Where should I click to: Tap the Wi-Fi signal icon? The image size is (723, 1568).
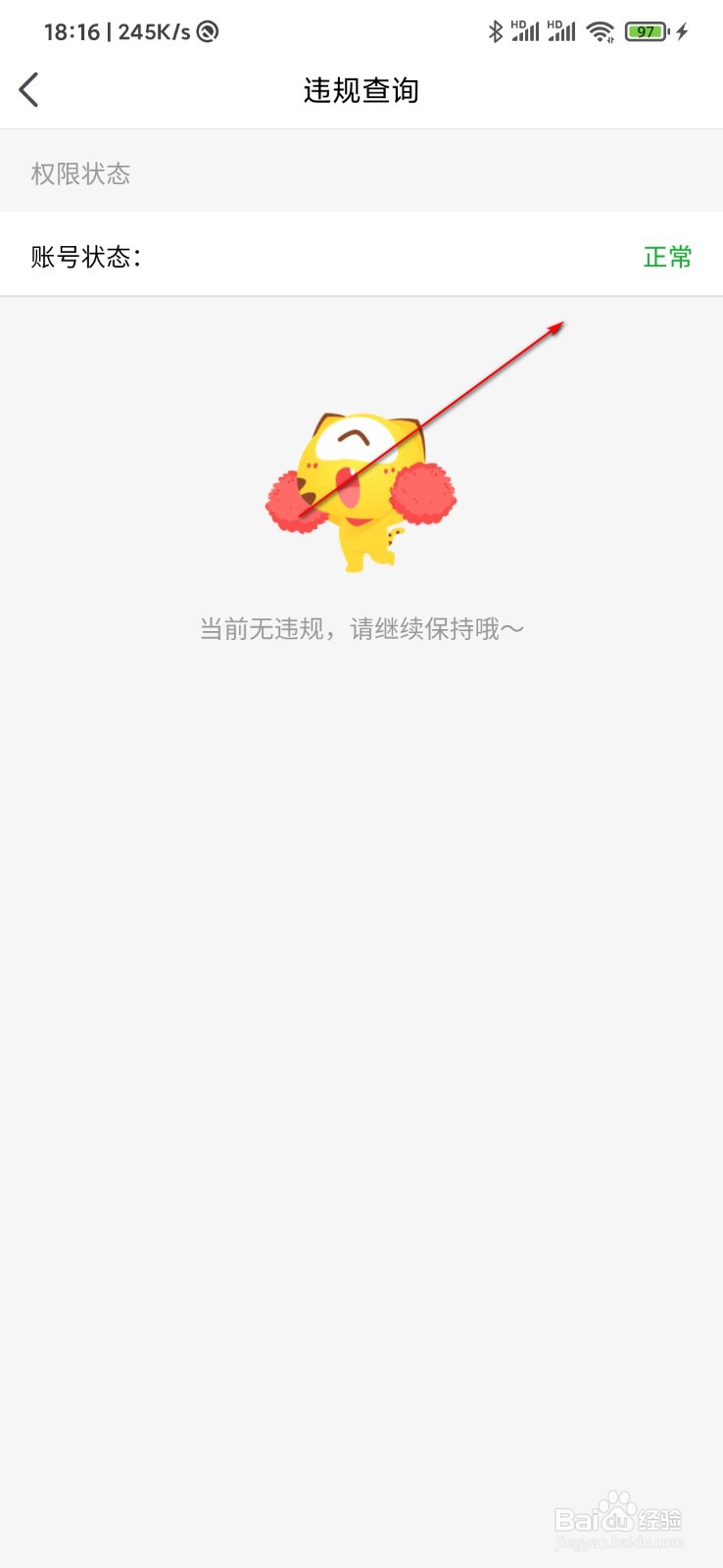click(601, 30)
